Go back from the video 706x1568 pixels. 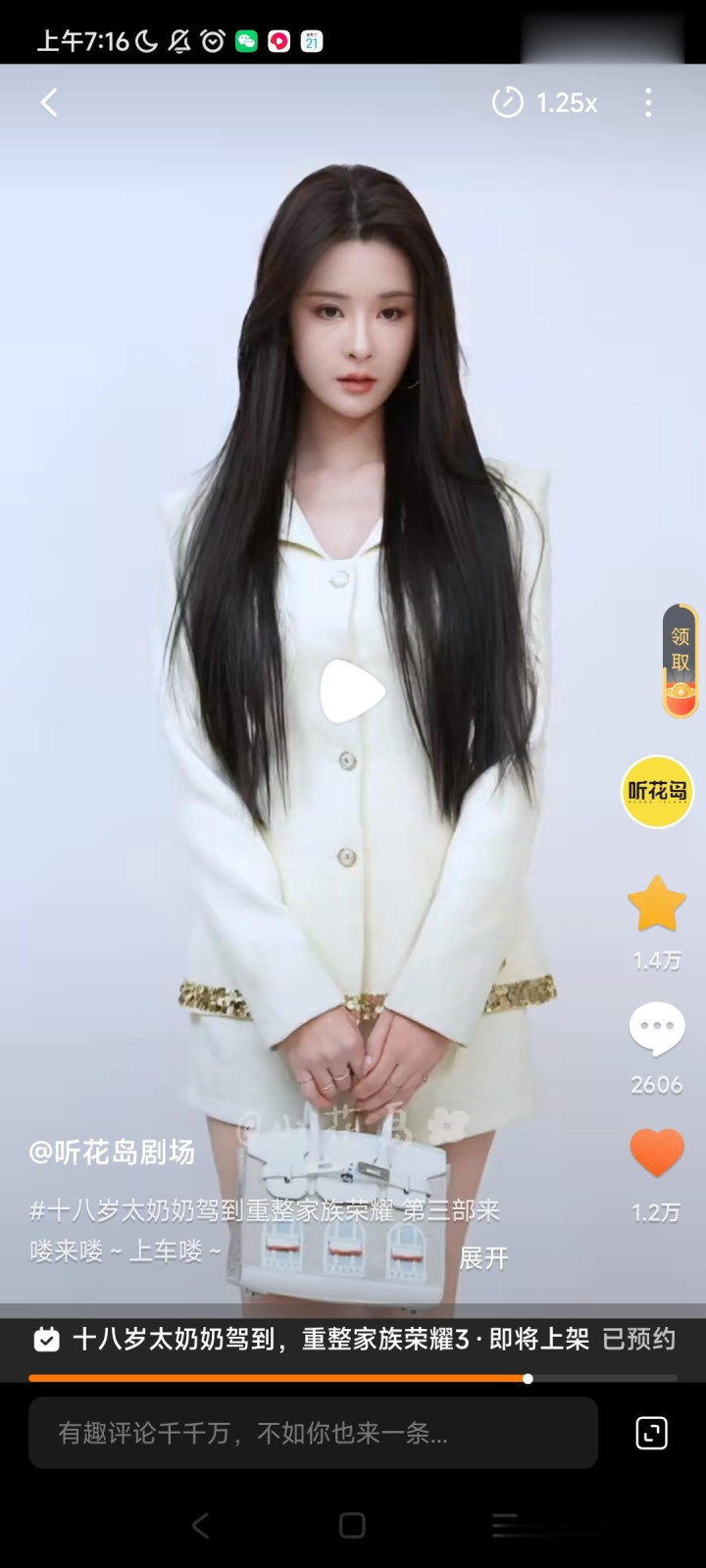49,102
